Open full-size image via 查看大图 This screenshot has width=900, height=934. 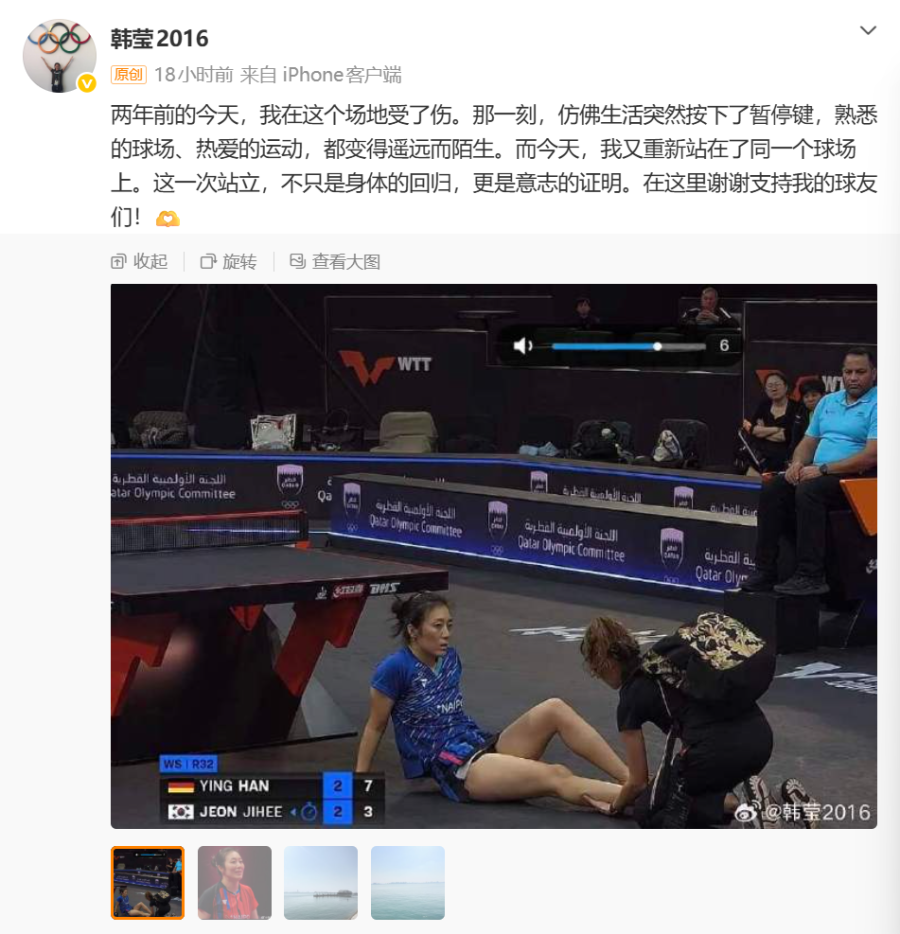pos(335,262)
